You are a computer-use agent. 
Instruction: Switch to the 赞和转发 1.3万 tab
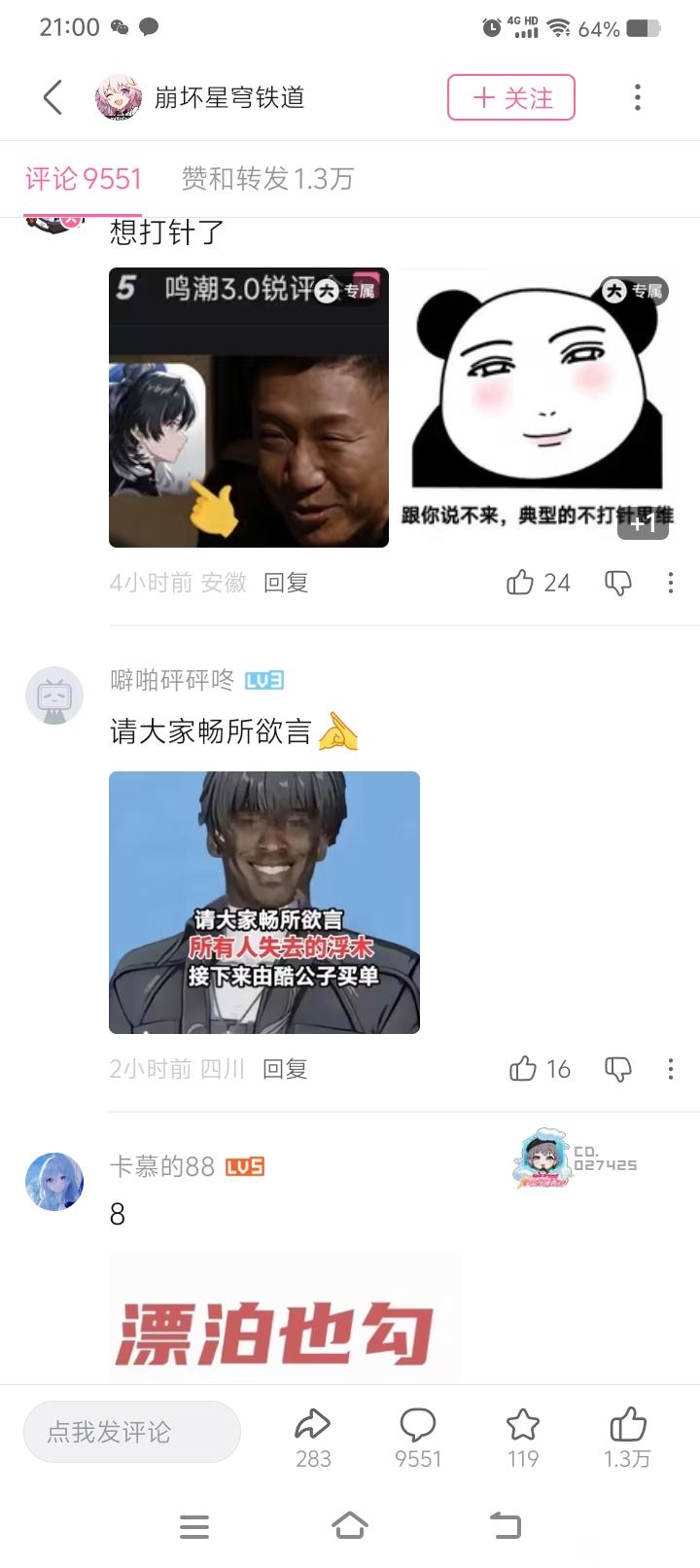267,179
